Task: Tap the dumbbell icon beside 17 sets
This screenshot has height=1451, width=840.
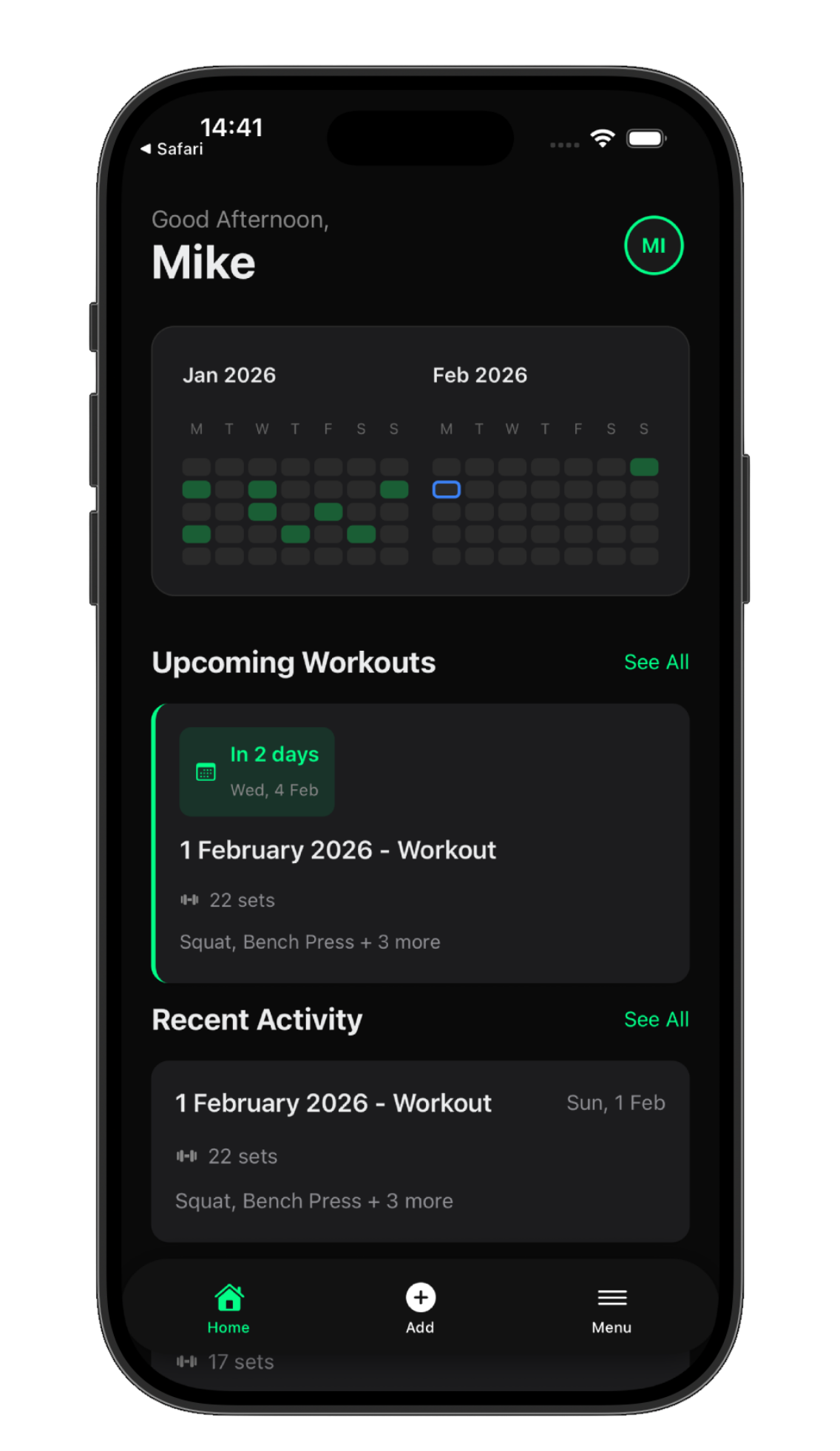Action: 186,1362
